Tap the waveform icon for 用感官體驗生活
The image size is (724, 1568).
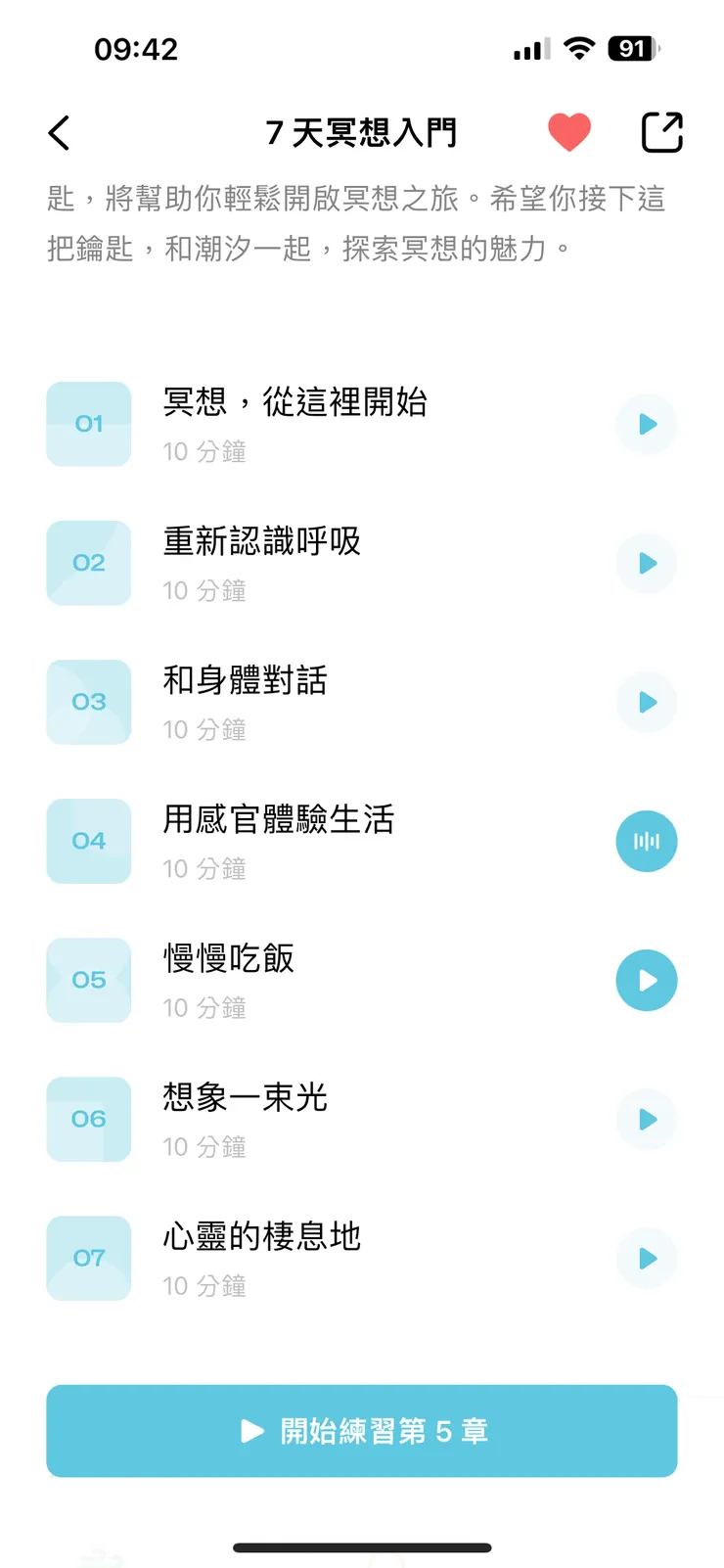(x=647, y=842)
